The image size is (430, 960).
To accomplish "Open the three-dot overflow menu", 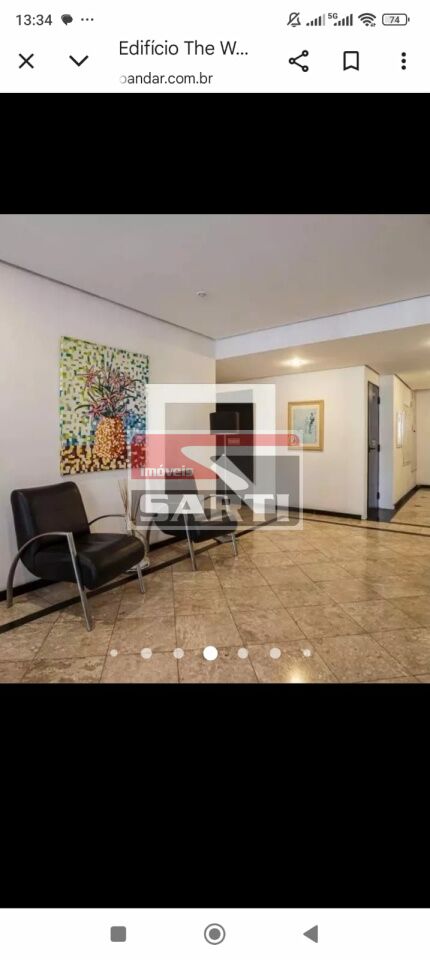I will tap(403, 61).
